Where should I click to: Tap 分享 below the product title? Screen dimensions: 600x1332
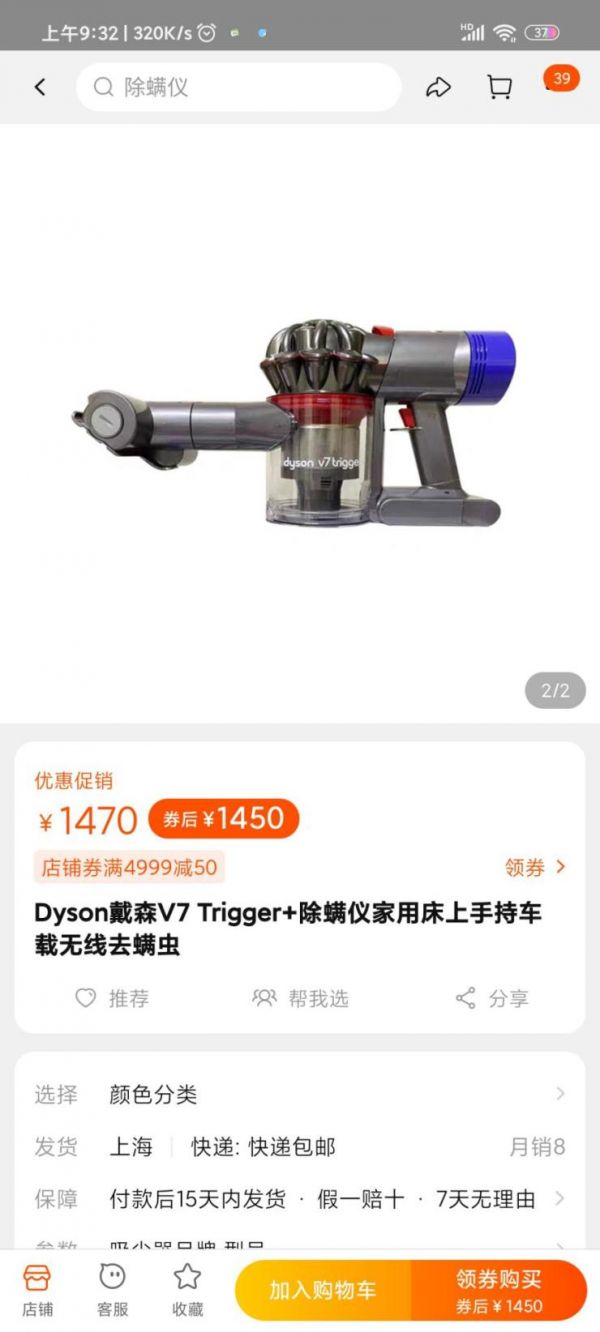tap(492, 998)
